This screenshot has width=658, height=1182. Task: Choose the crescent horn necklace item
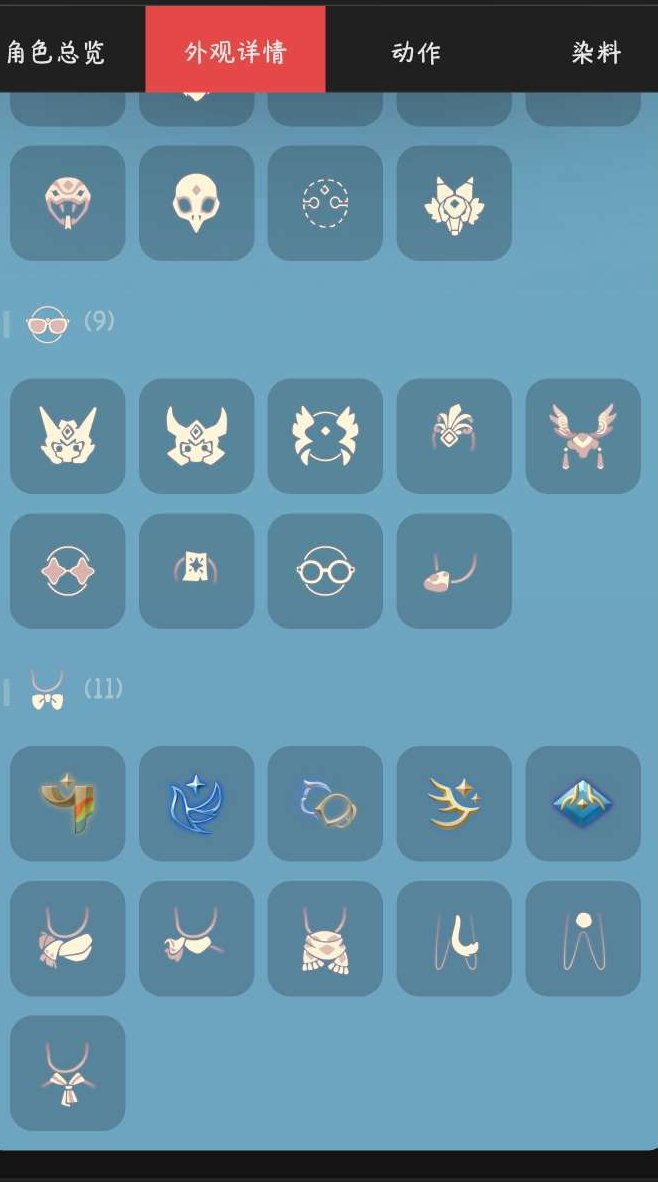(454, 938)
